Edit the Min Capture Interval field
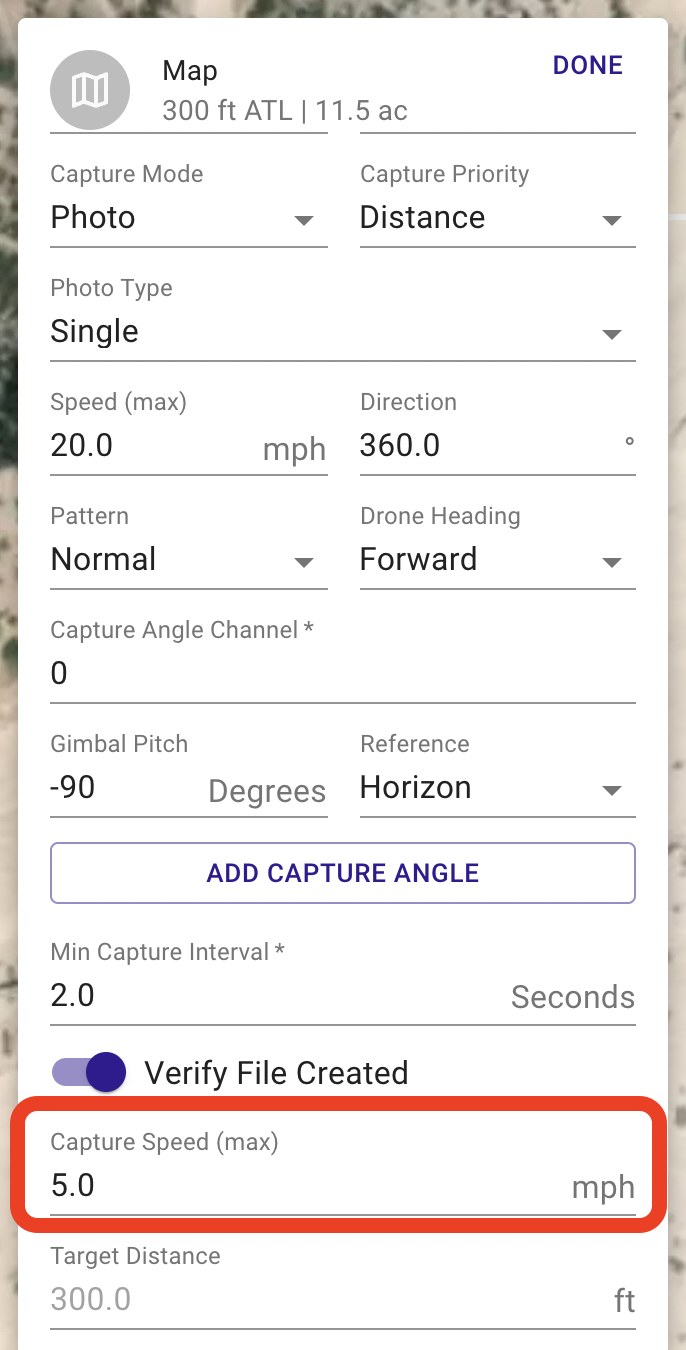This screenshot has width=686, height=1350. pyautogui.click(x=343, y=996)
